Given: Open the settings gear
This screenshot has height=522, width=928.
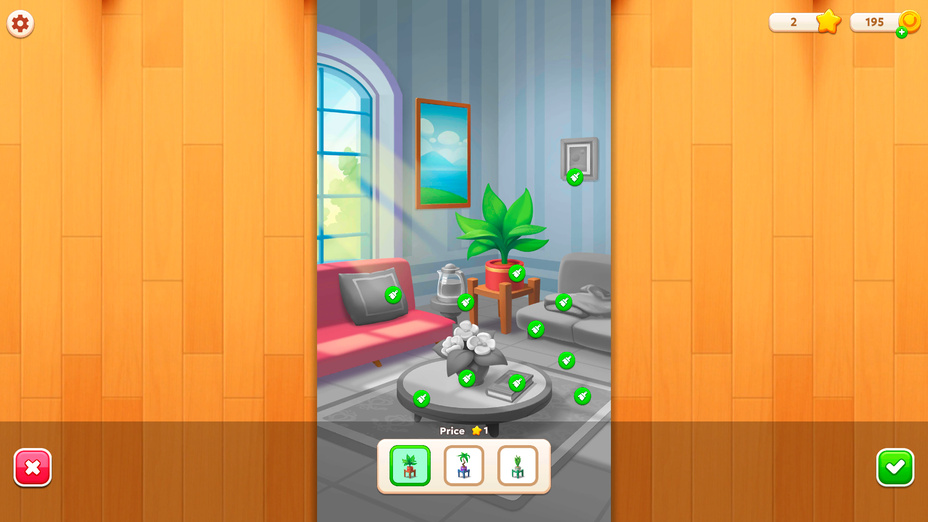Looking at the screenshot, I should tap(20, 23).
